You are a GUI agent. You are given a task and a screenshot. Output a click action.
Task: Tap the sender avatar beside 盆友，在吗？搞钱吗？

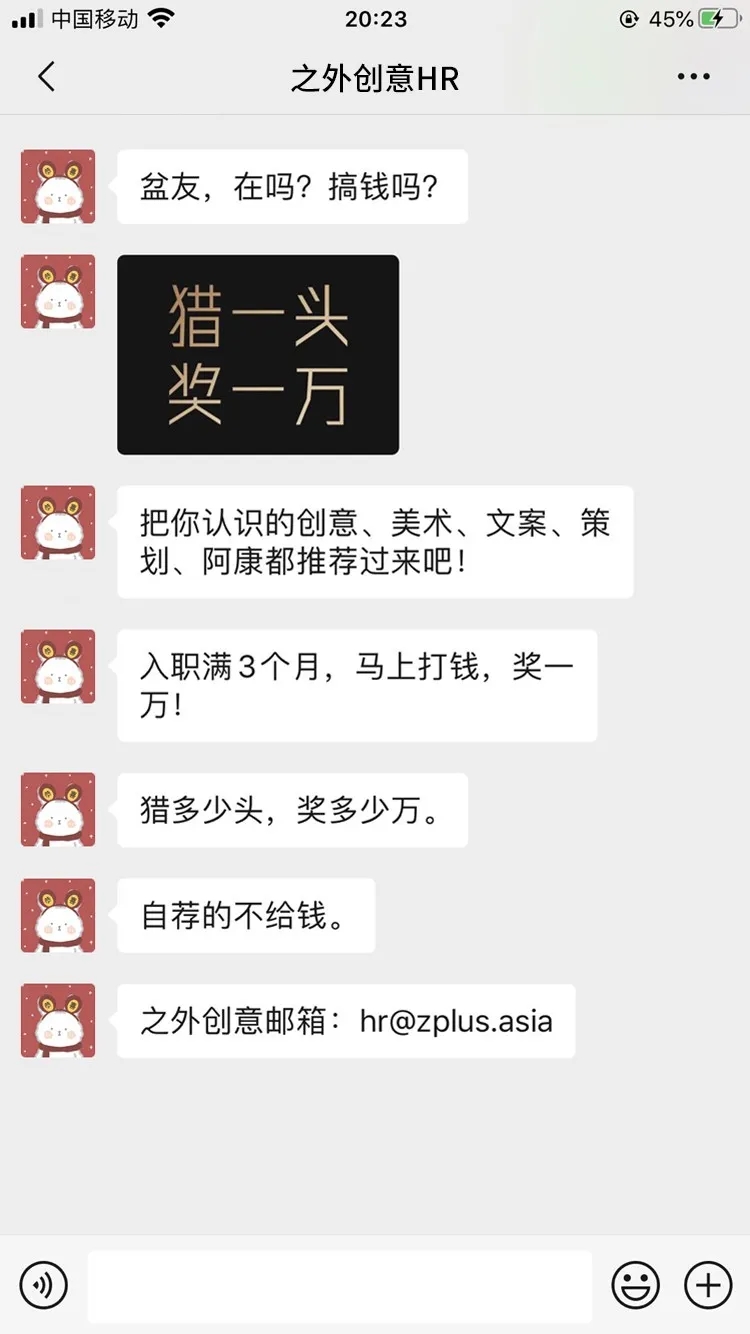(x=58, y=186)
